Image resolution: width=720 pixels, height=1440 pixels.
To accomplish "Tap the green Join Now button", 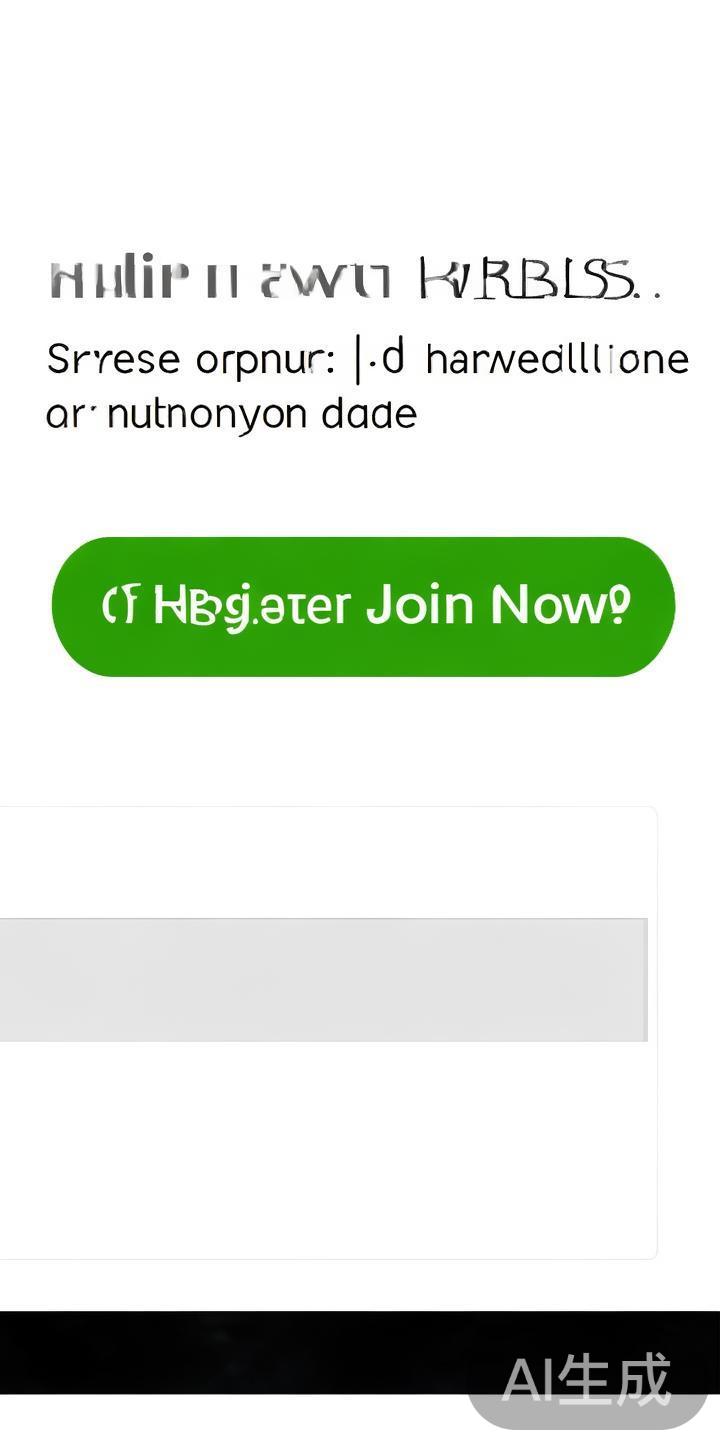I will click(x=363, y=606).
